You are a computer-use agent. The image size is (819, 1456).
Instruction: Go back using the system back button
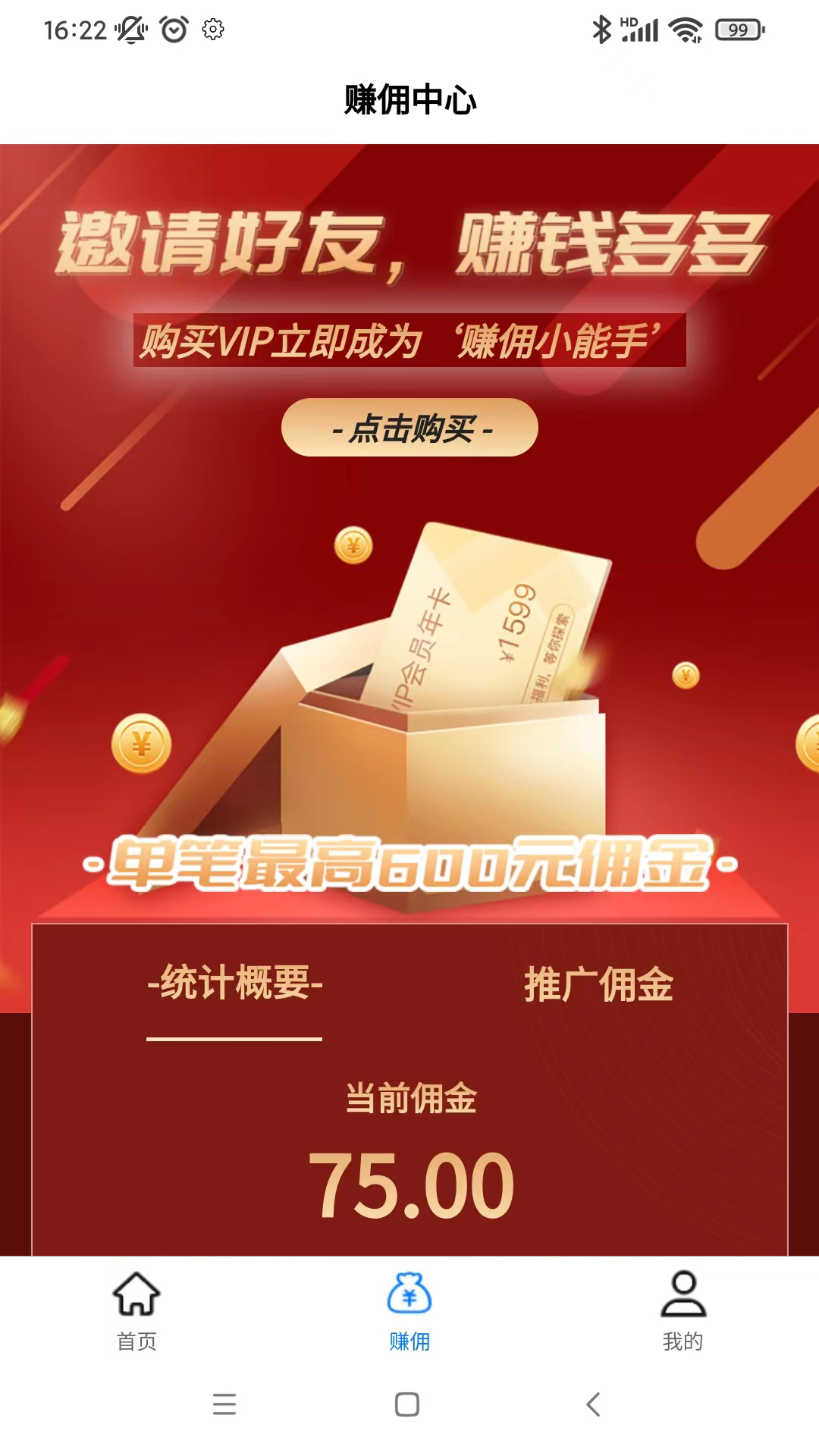coord(594,1404)
